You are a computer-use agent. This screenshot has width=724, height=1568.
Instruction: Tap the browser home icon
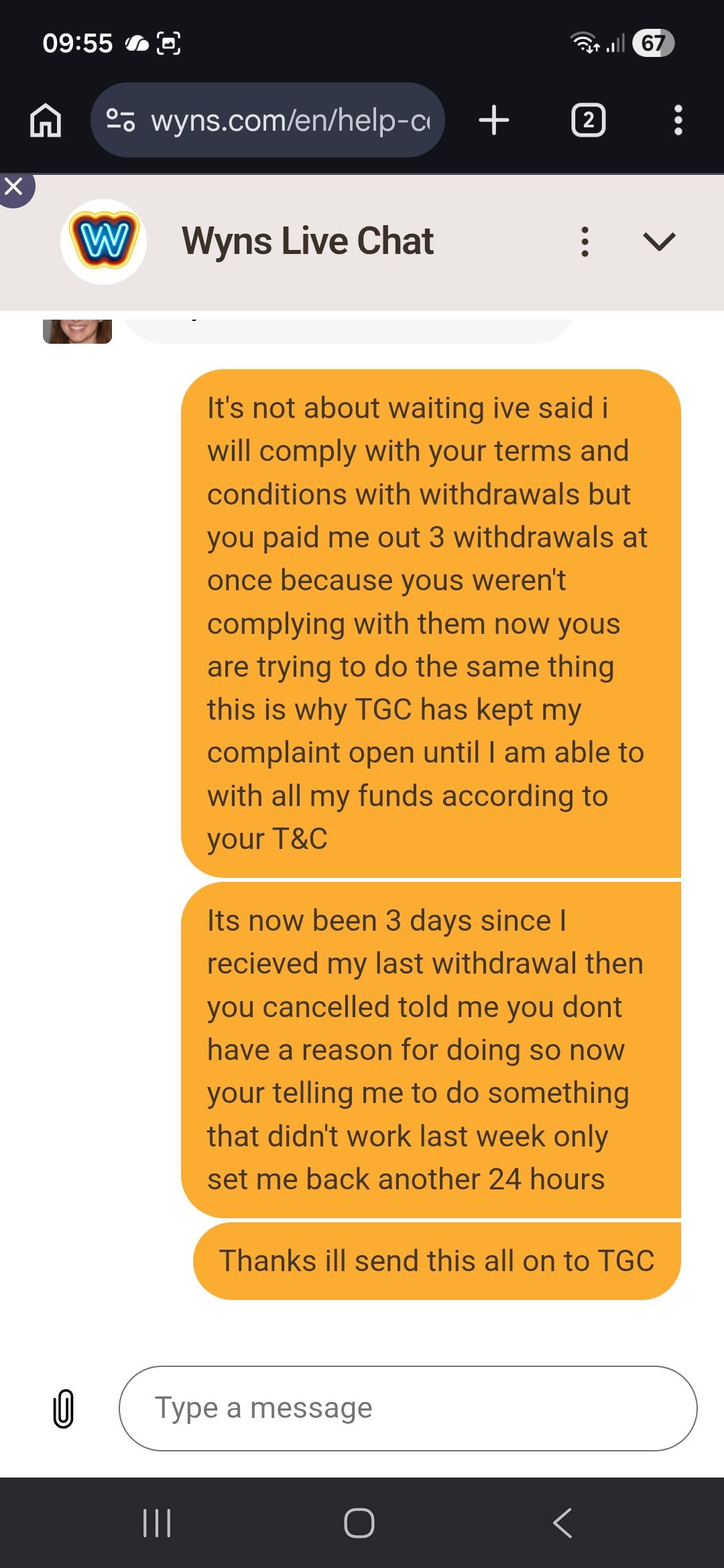(x=46, y=121)
